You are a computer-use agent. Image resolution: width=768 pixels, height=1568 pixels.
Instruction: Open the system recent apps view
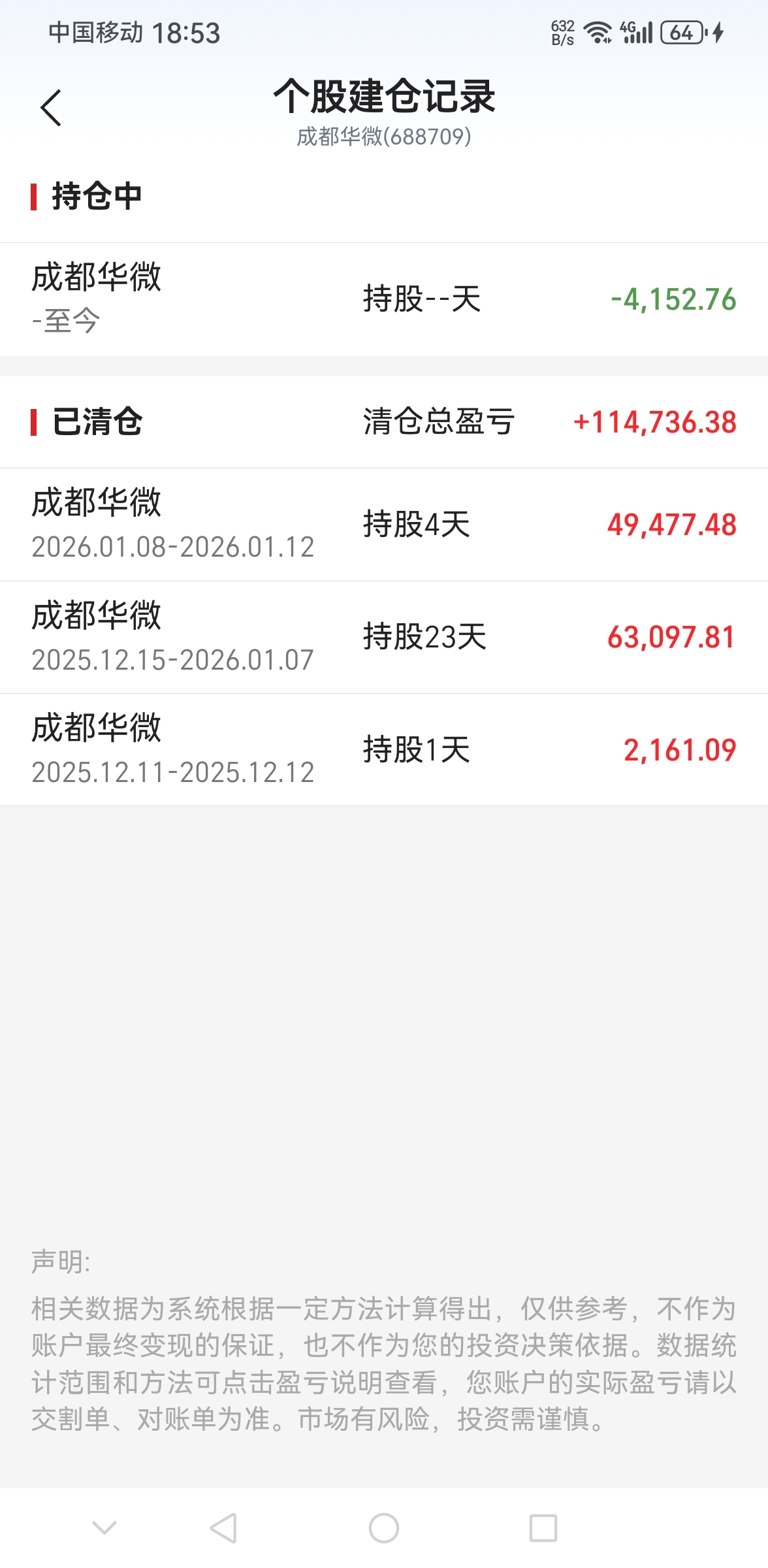point(543,1528)
